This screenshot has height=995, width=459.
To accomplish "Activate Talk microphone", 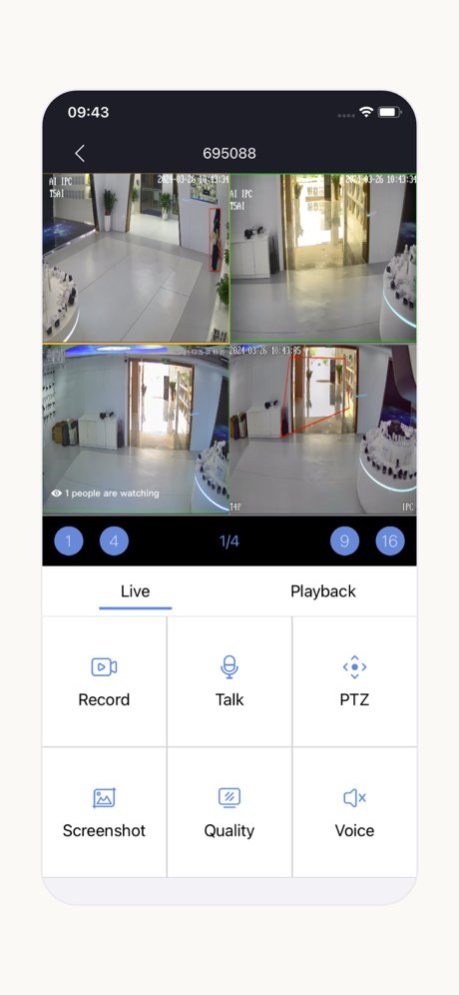I will point(229,682).
